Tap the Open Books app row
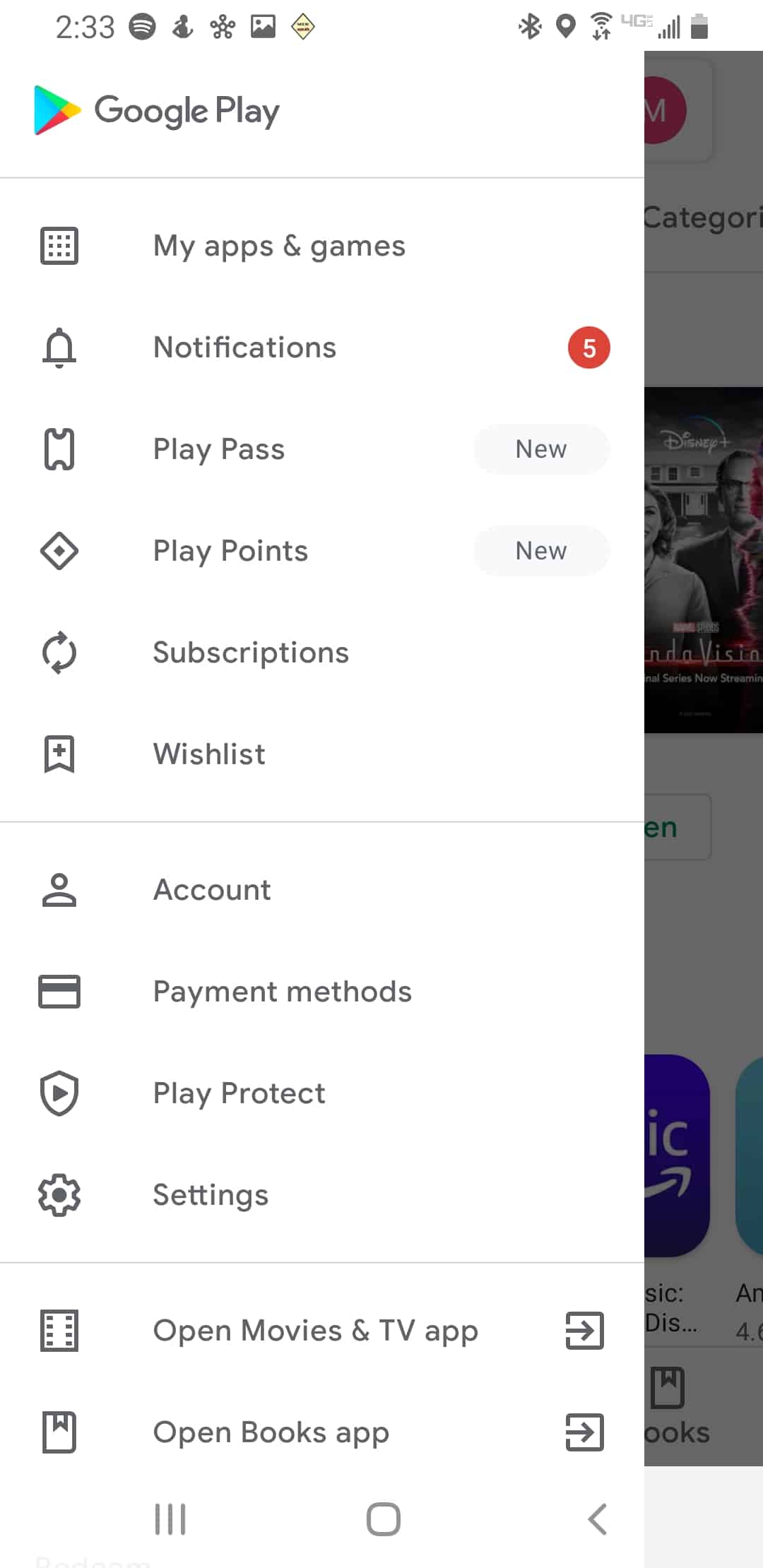This screenshot has height=1568, width=763. click(271, 1432)
